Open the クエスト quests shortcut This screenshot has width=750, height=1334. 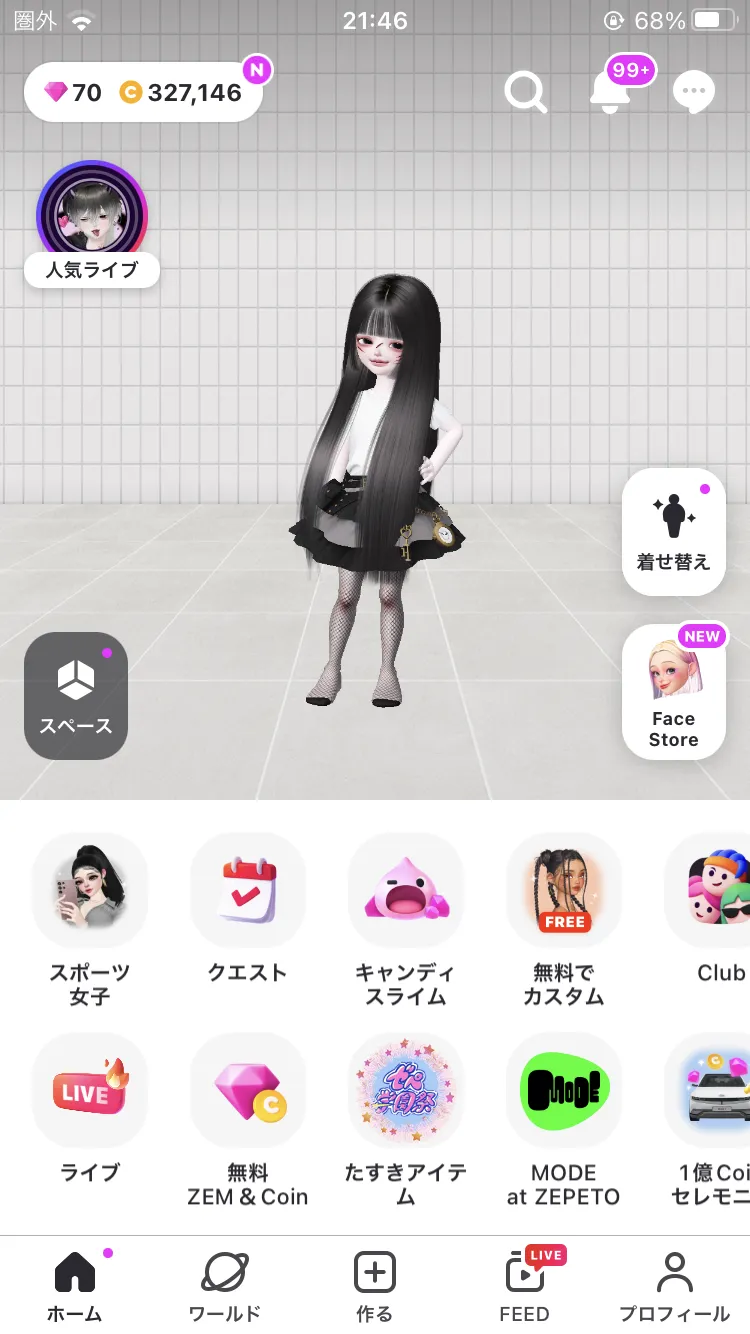[x=248, y=908]
